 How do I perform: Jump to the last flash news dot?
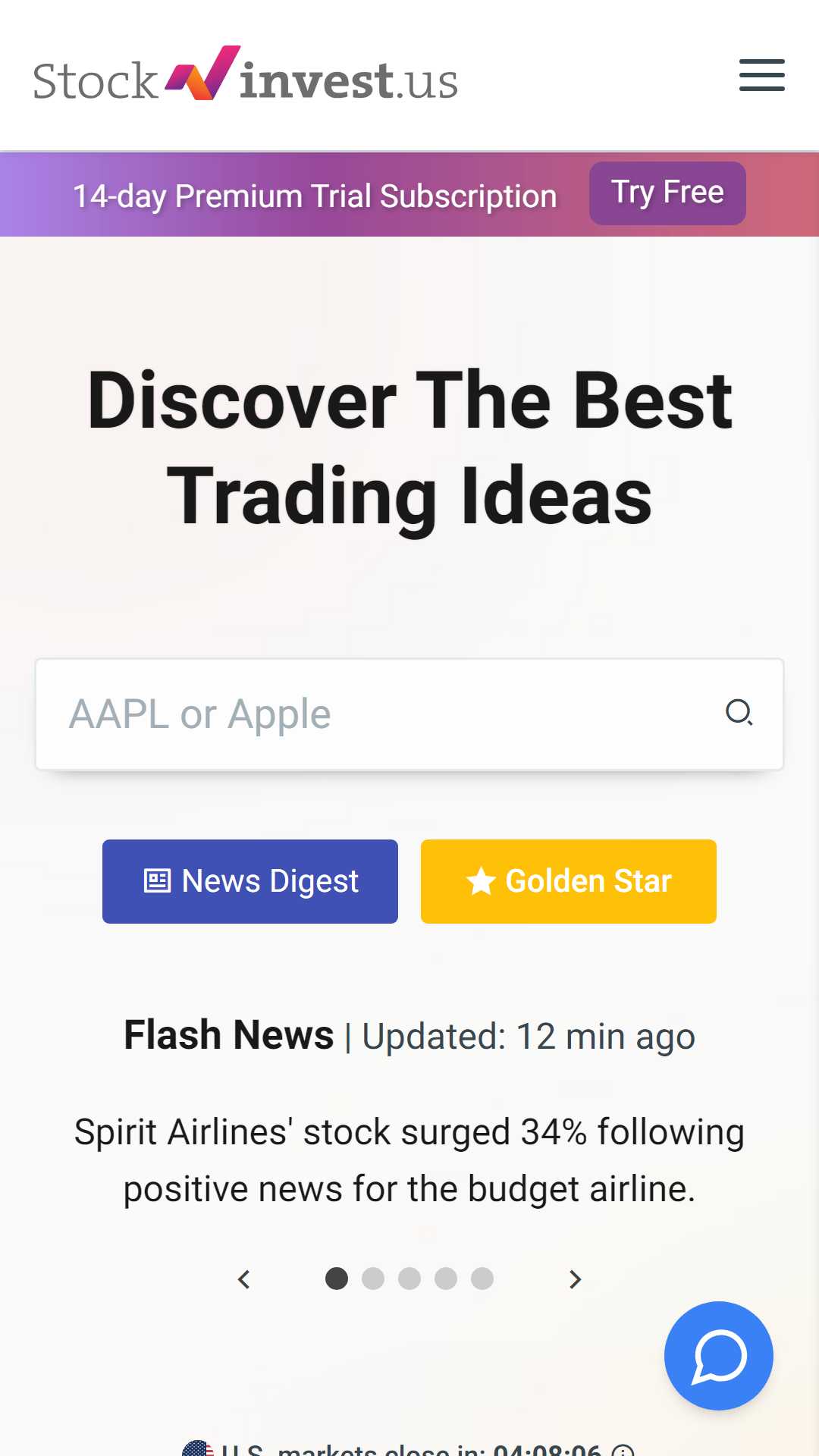coord(482,1279)
